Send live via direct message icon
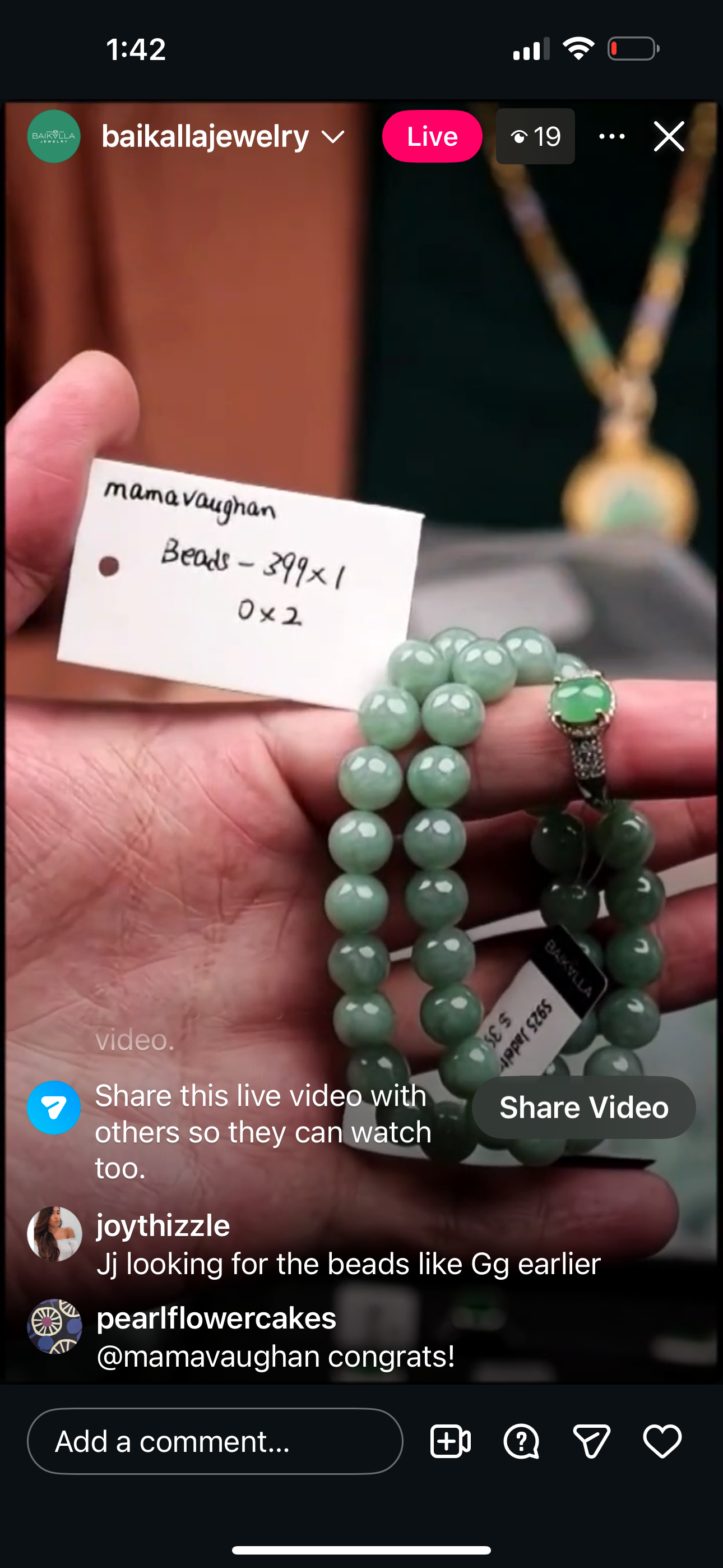 point(591,1441)
